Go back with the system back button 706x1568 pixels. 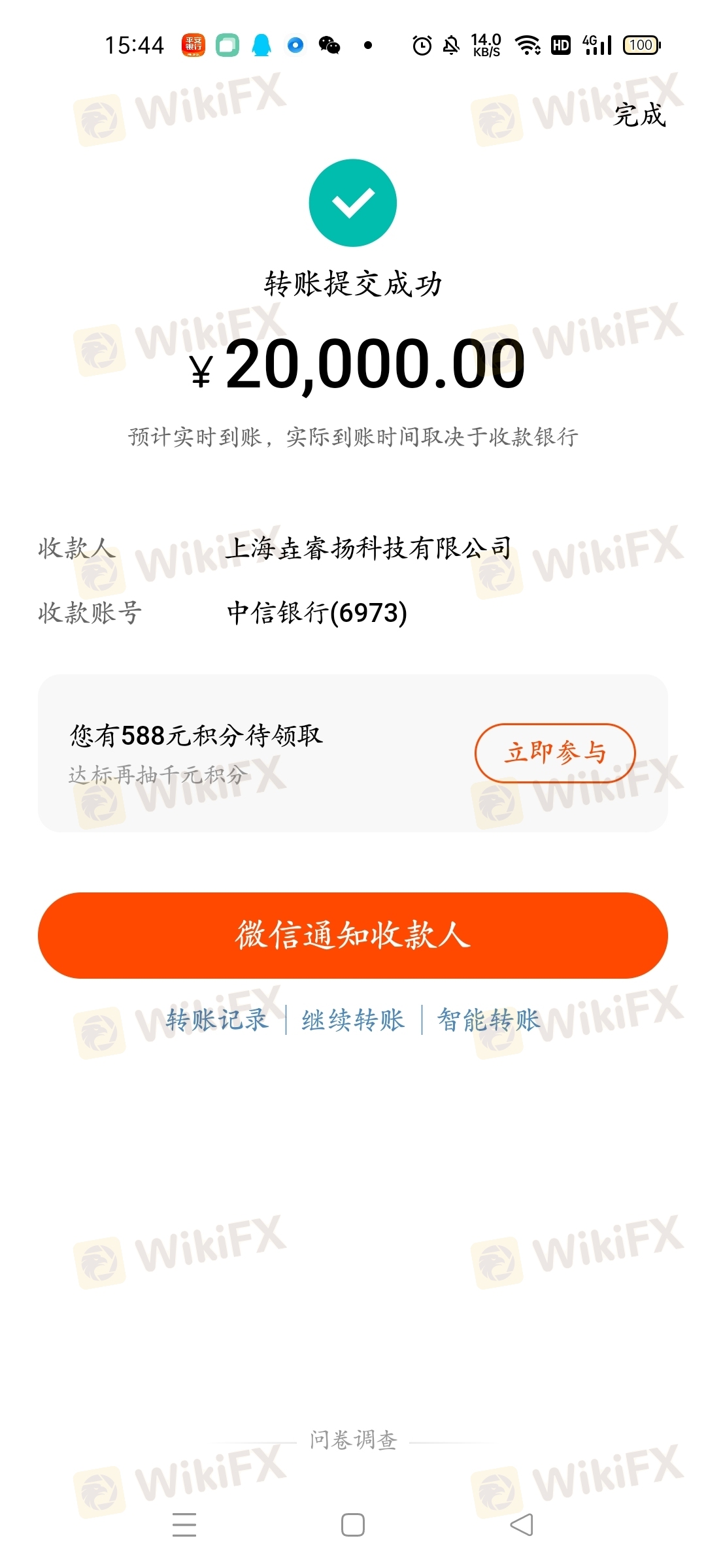[x=522, y=1525]
